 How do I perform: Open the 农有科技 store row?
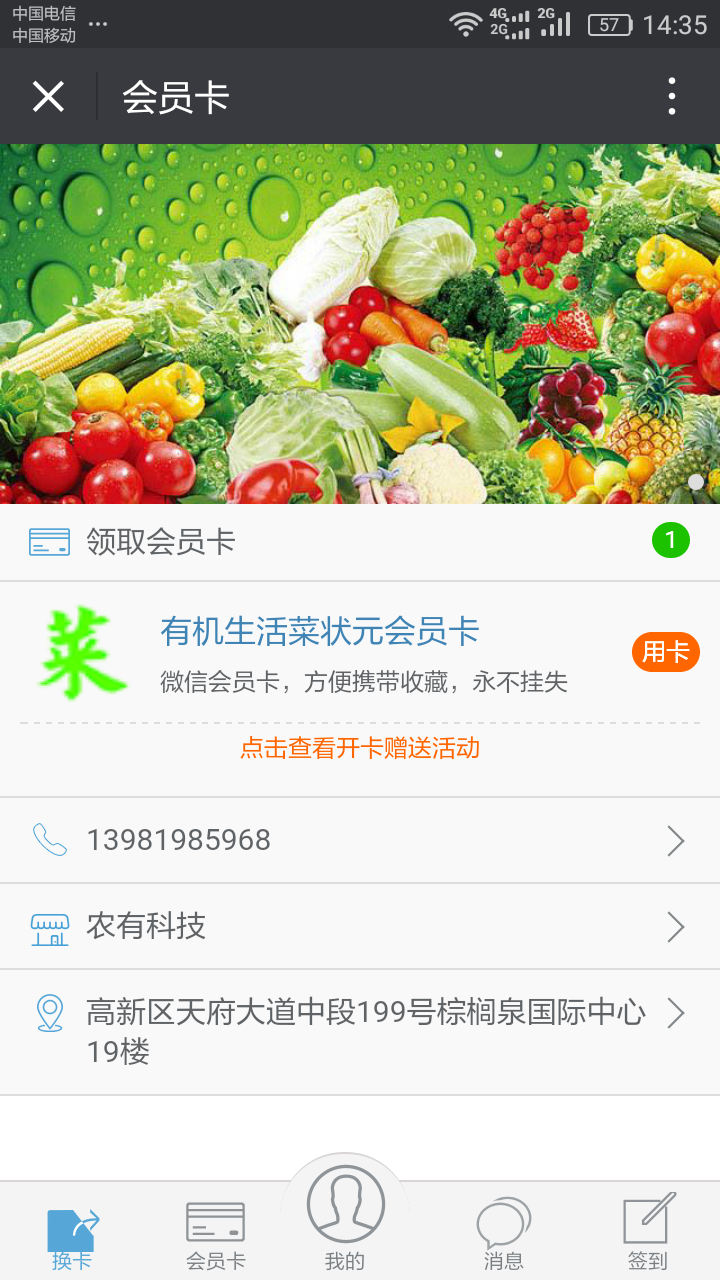point(360,926)
